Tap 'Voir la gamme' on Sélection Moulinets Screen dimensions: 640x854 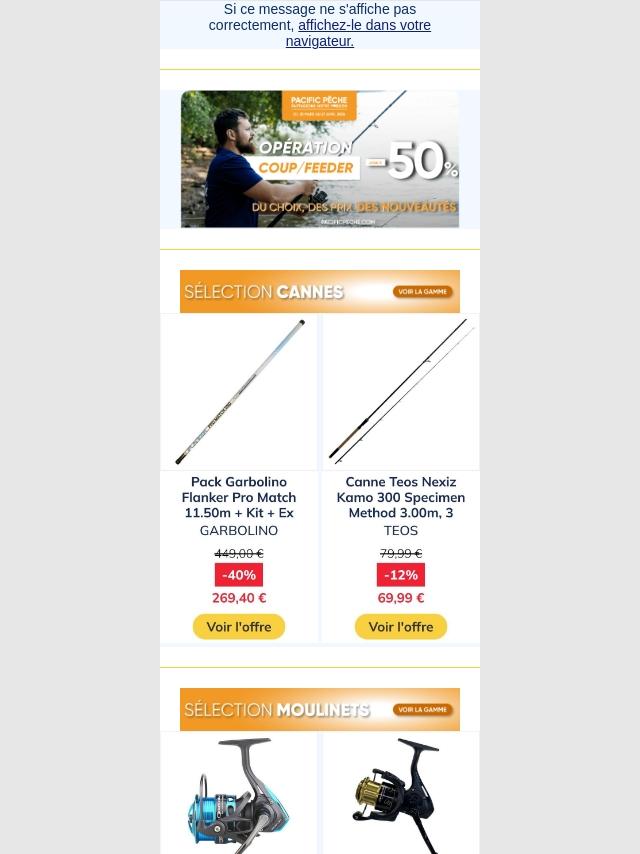click(x=423, y=710)
